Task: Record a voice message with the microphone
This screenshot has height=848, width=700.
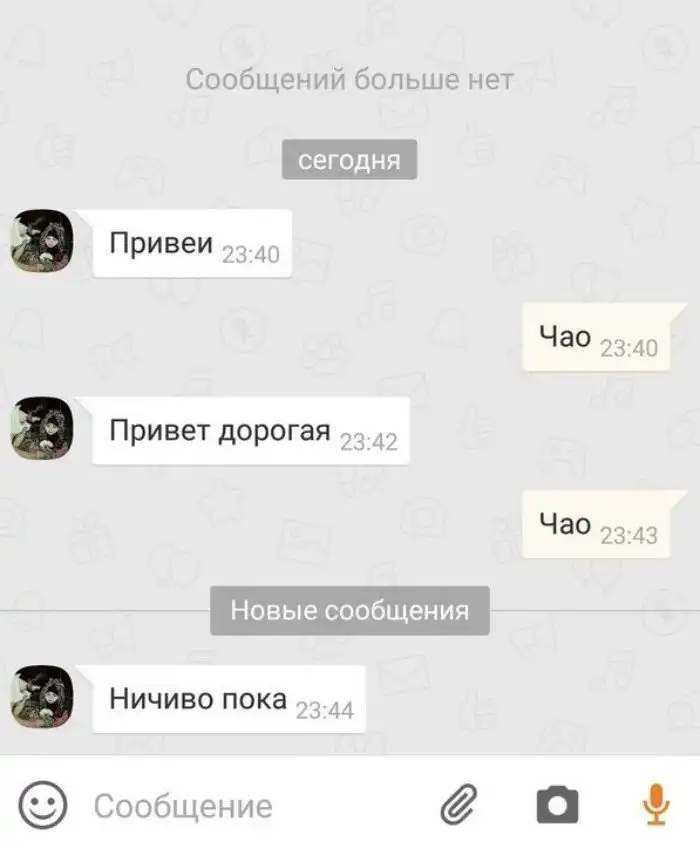Action: [x=655, y=804]
